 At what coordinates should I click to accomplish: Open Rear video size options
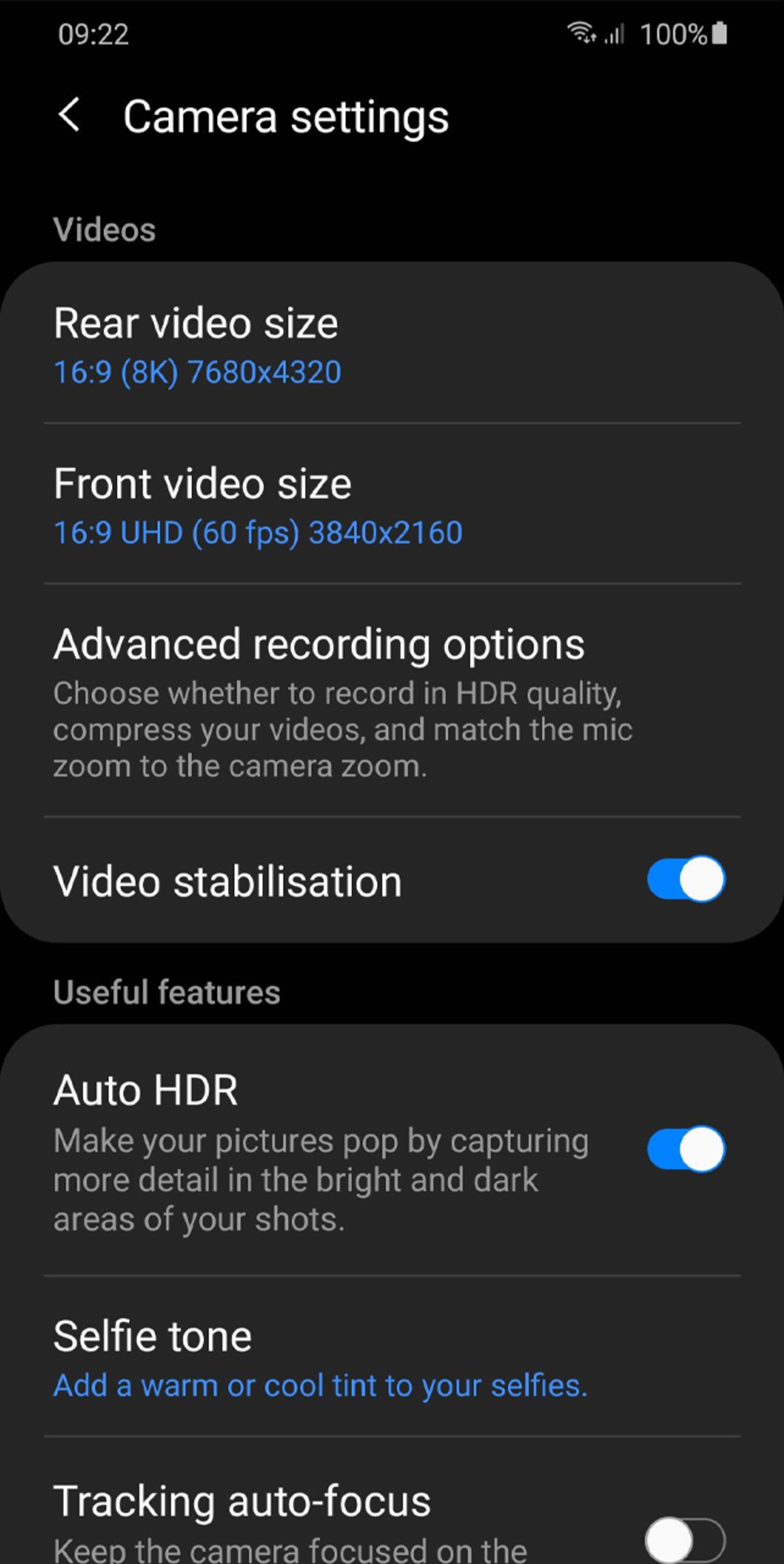point(392,343)
